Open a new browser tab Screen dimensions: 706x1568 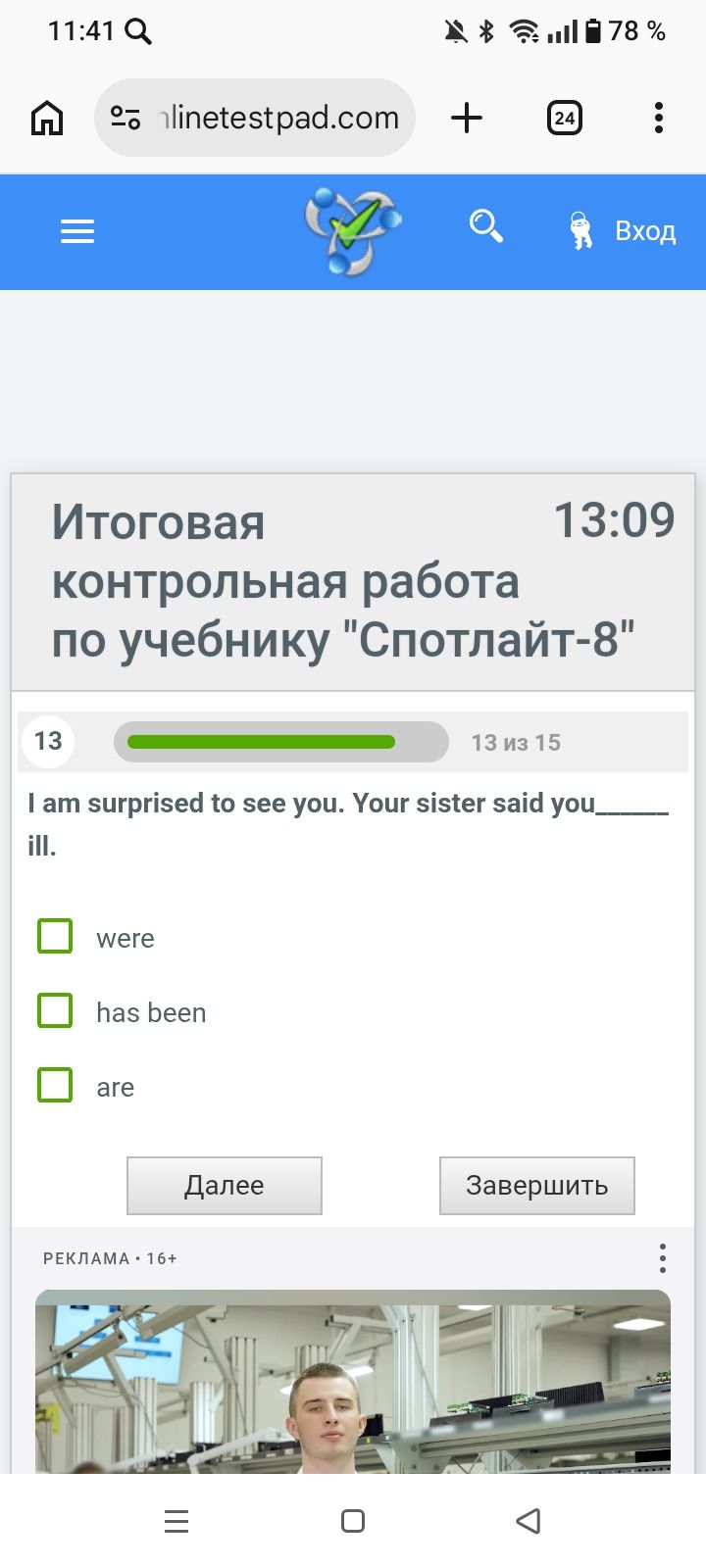(x=467, y=118)
